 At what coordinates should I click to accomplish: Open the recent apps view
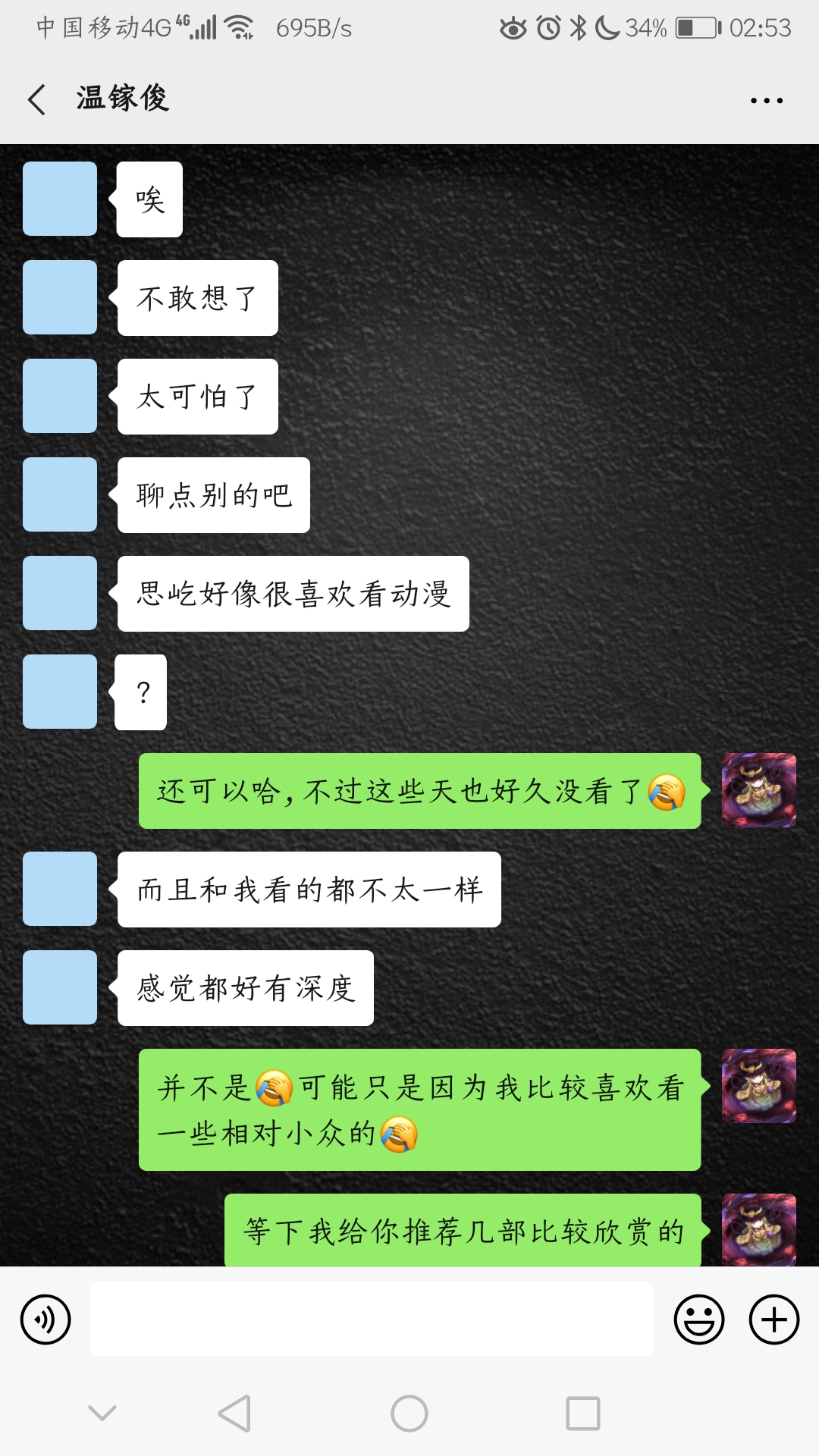coord(582,1414)
